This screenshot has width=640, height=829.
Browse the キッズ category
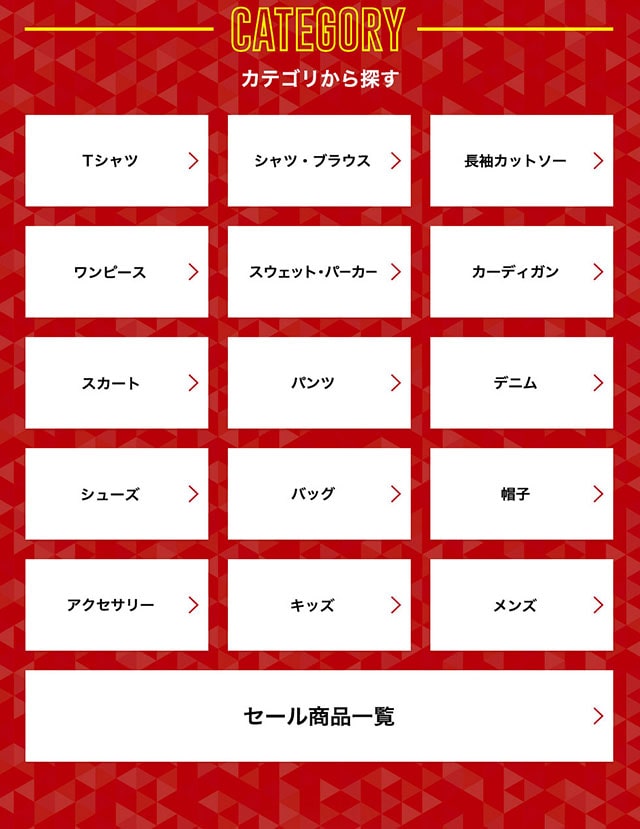[319, 605]
